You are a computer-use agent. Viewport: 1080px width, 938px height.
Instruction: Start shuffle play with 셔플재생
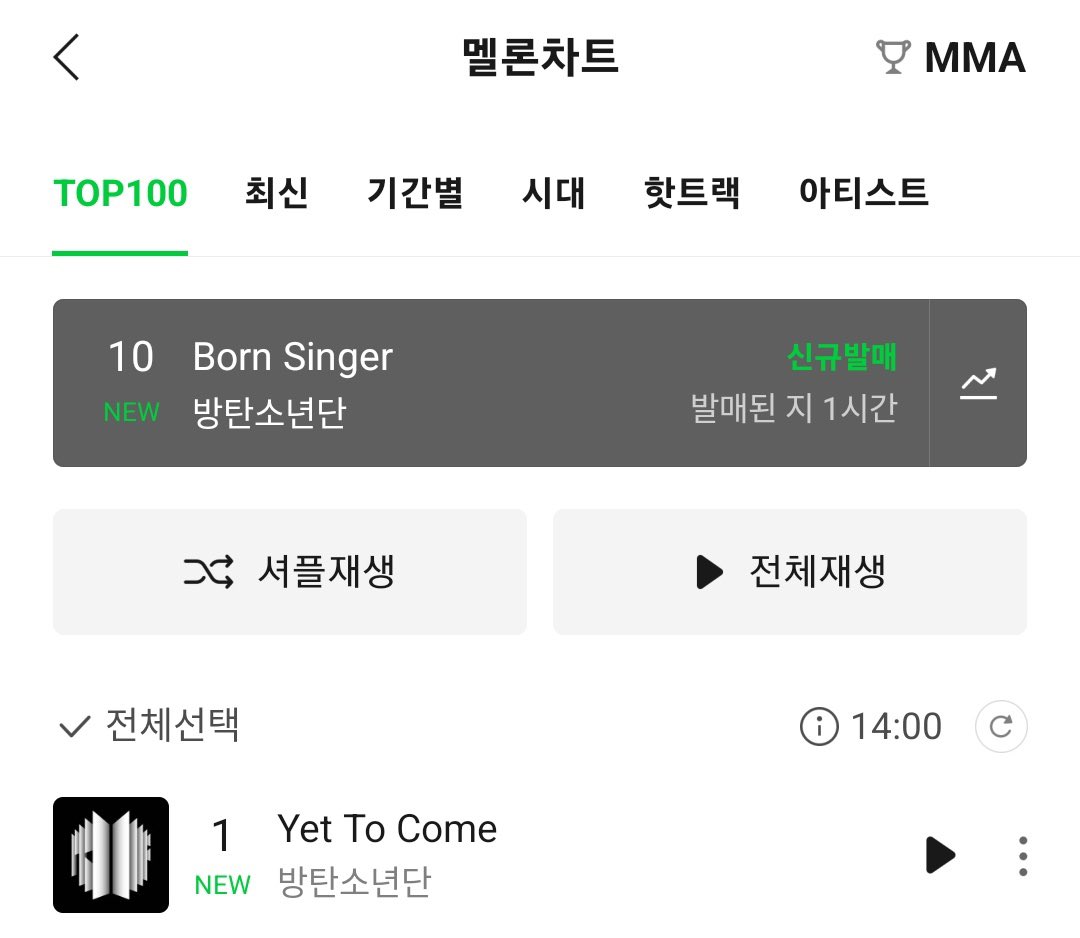289,572
